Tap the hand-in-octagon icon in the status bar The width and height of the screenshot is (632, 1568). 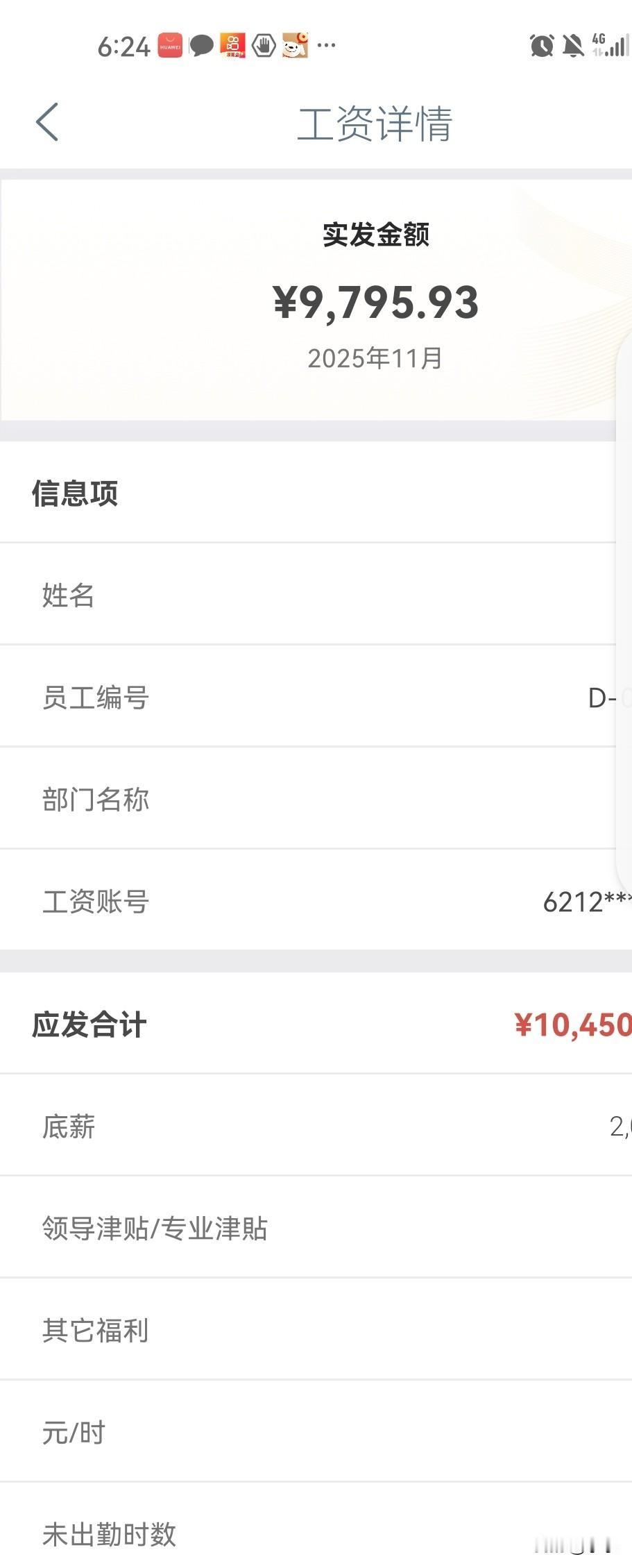click(265, 45)
